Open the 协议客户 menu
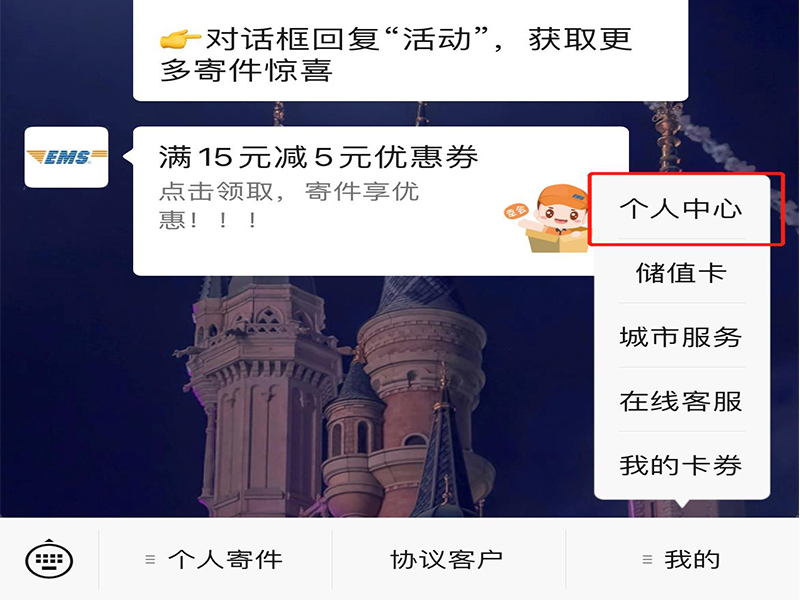 [447, 559]
